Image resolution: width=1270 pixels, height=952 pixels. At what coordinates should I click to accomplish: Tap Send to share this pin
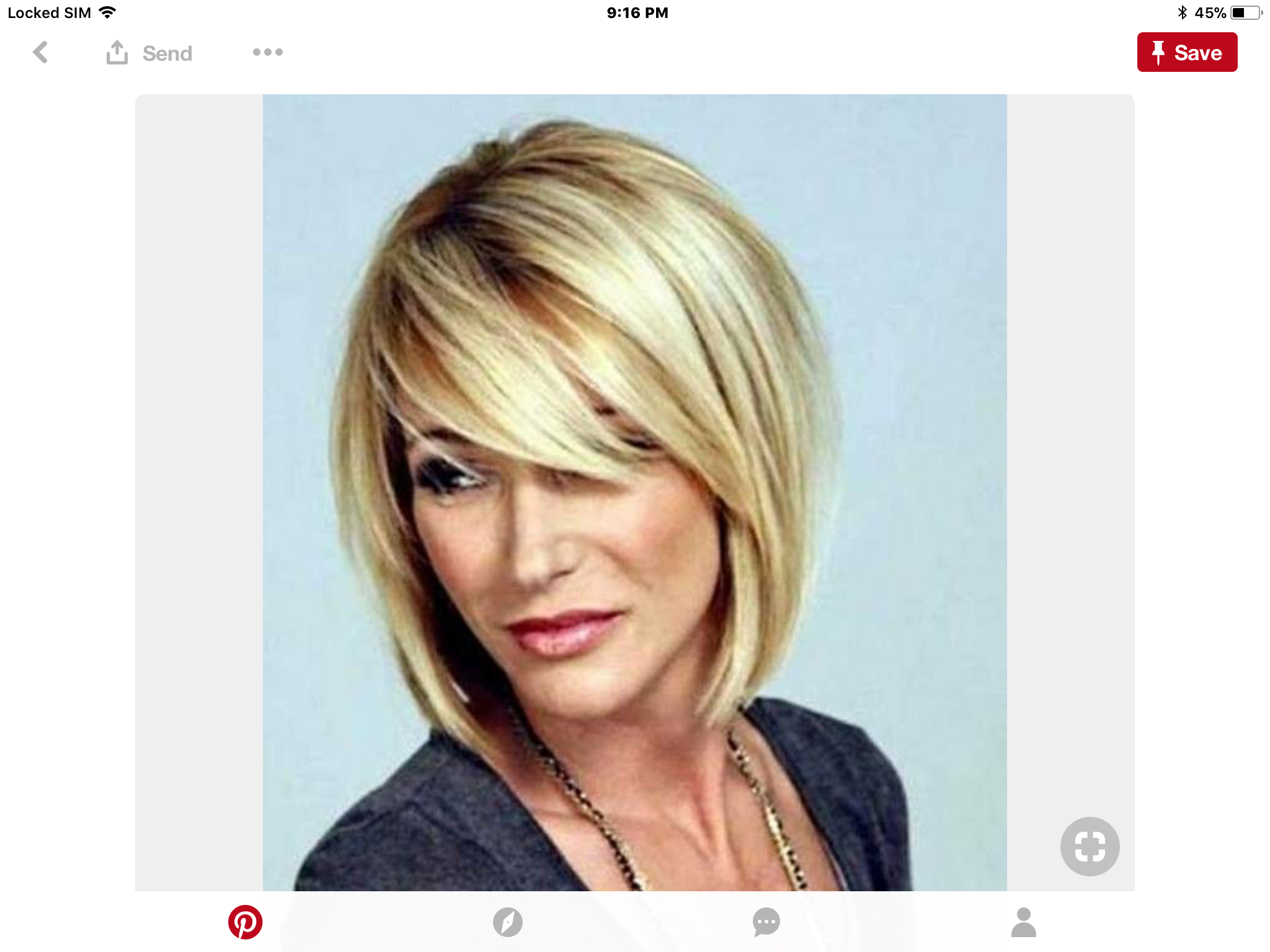coord(149,53)
